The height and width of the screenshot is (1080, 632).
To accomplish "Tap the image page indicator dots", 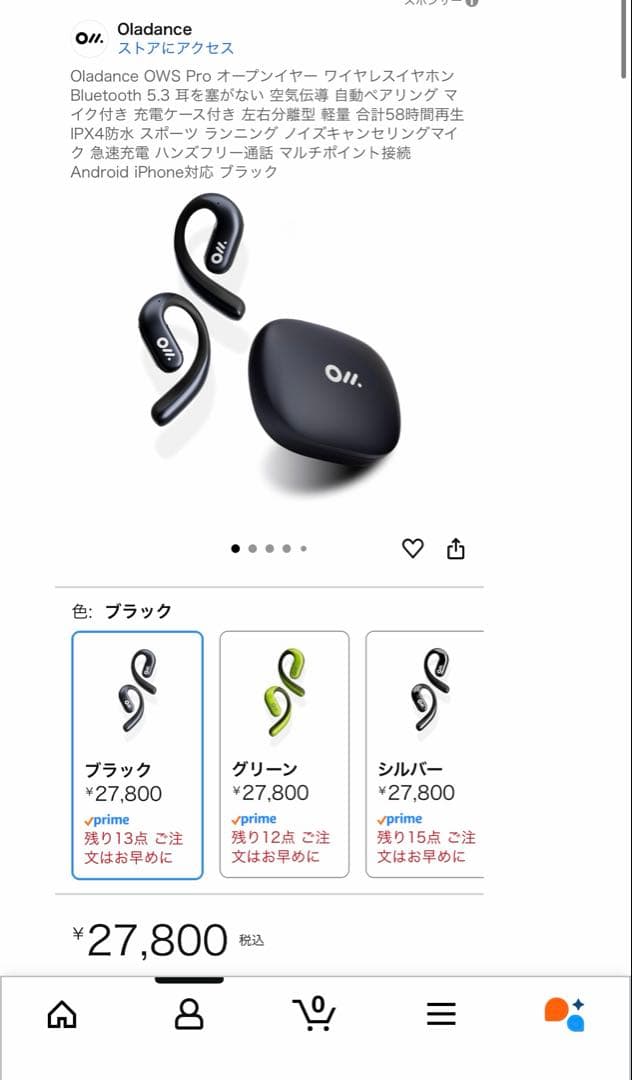I will pyautogui.click(x=270, y=548).
